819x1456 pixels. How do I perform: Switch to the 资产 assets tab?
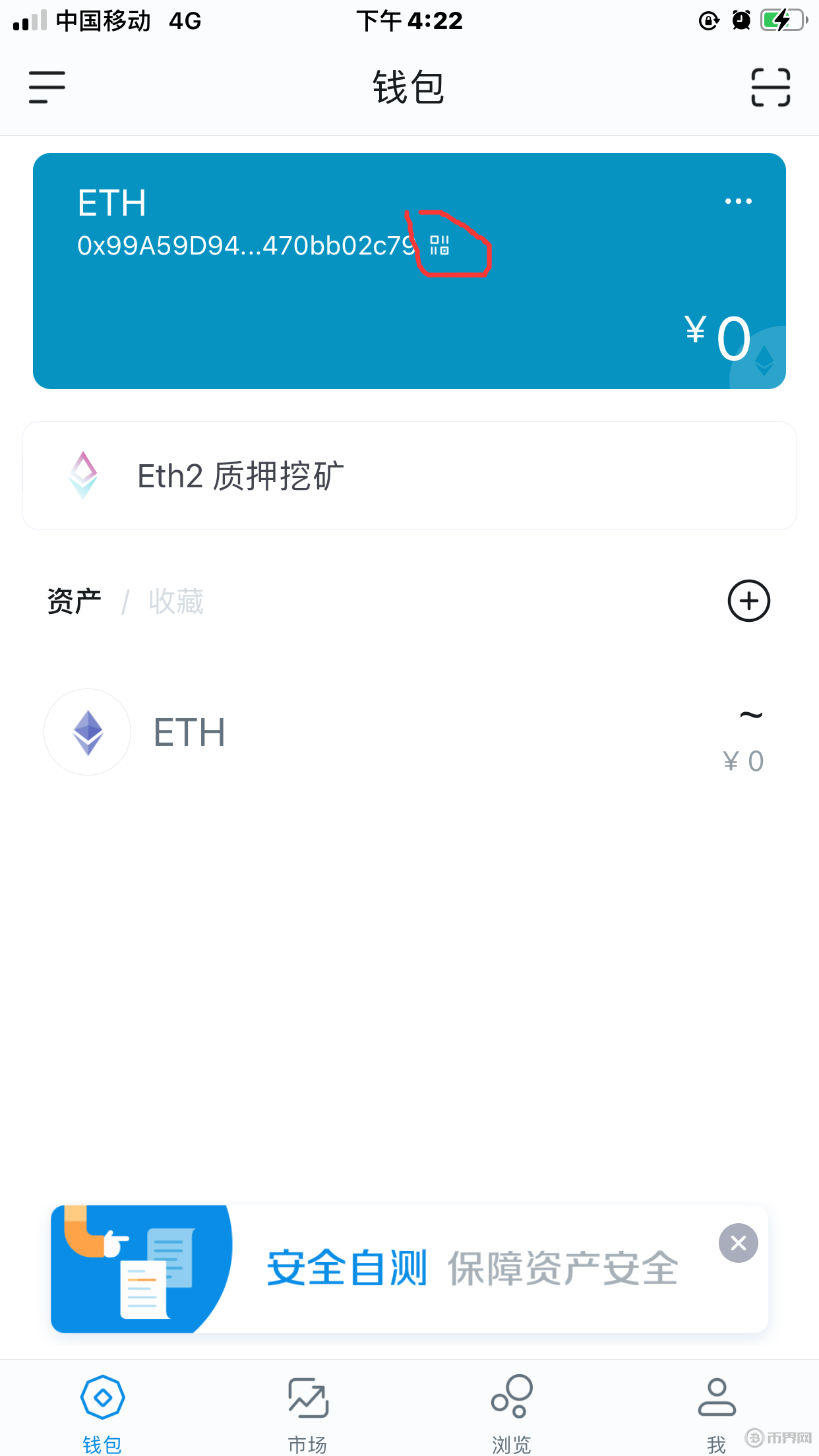click(x=74, y=601)
